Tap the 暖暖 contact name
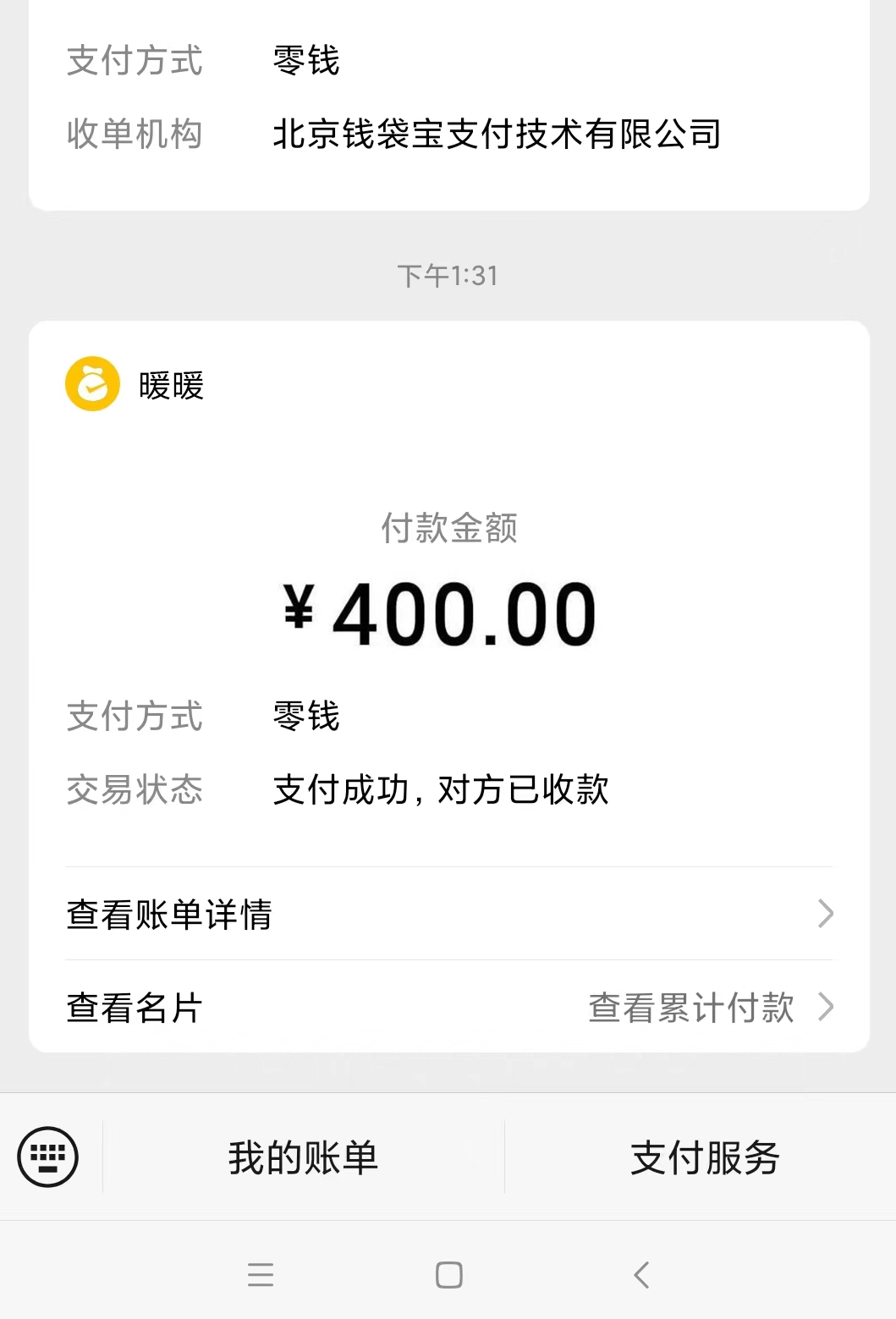The image size is (896, 1319). coord(170,386)
